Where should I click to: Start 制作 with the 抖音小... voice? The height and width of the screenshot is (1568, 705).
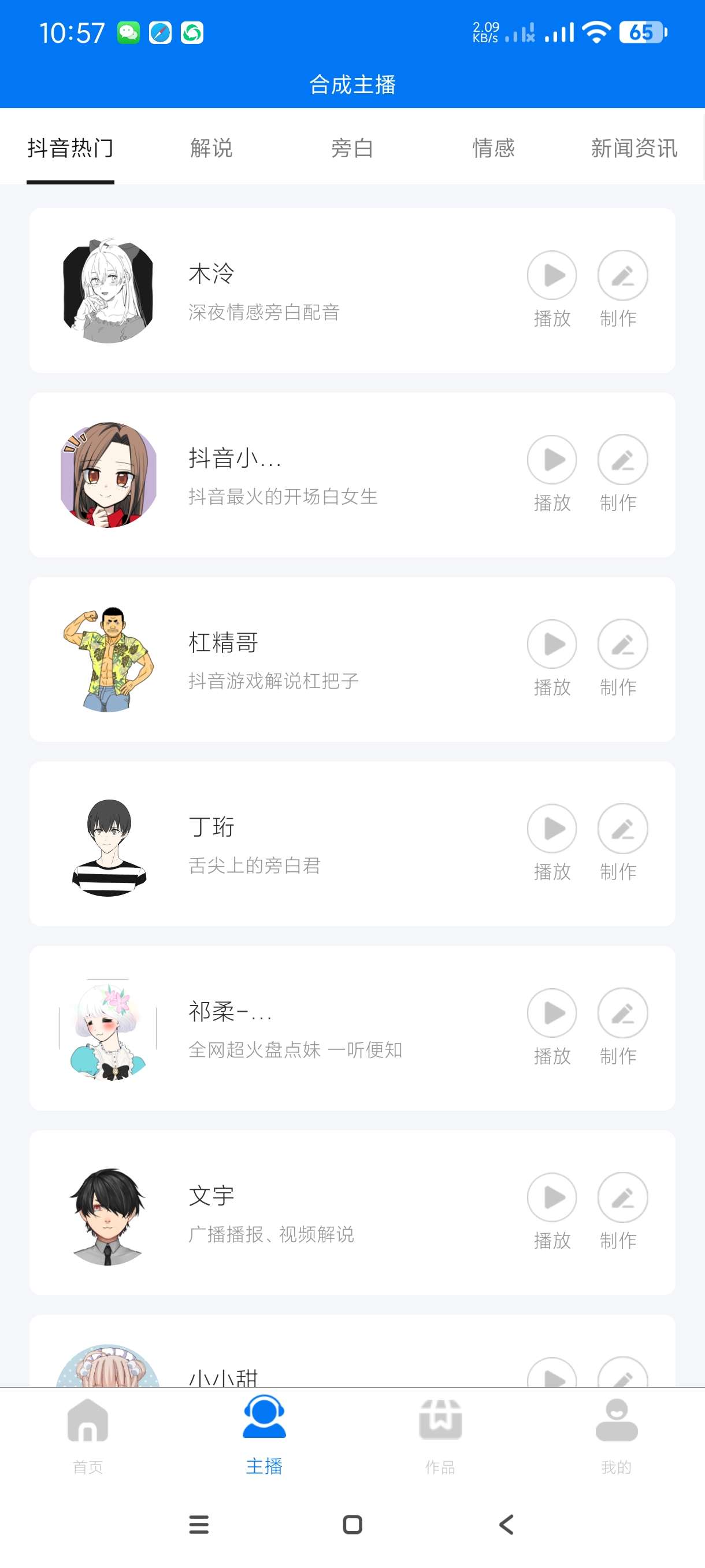[x=622, y=460]
